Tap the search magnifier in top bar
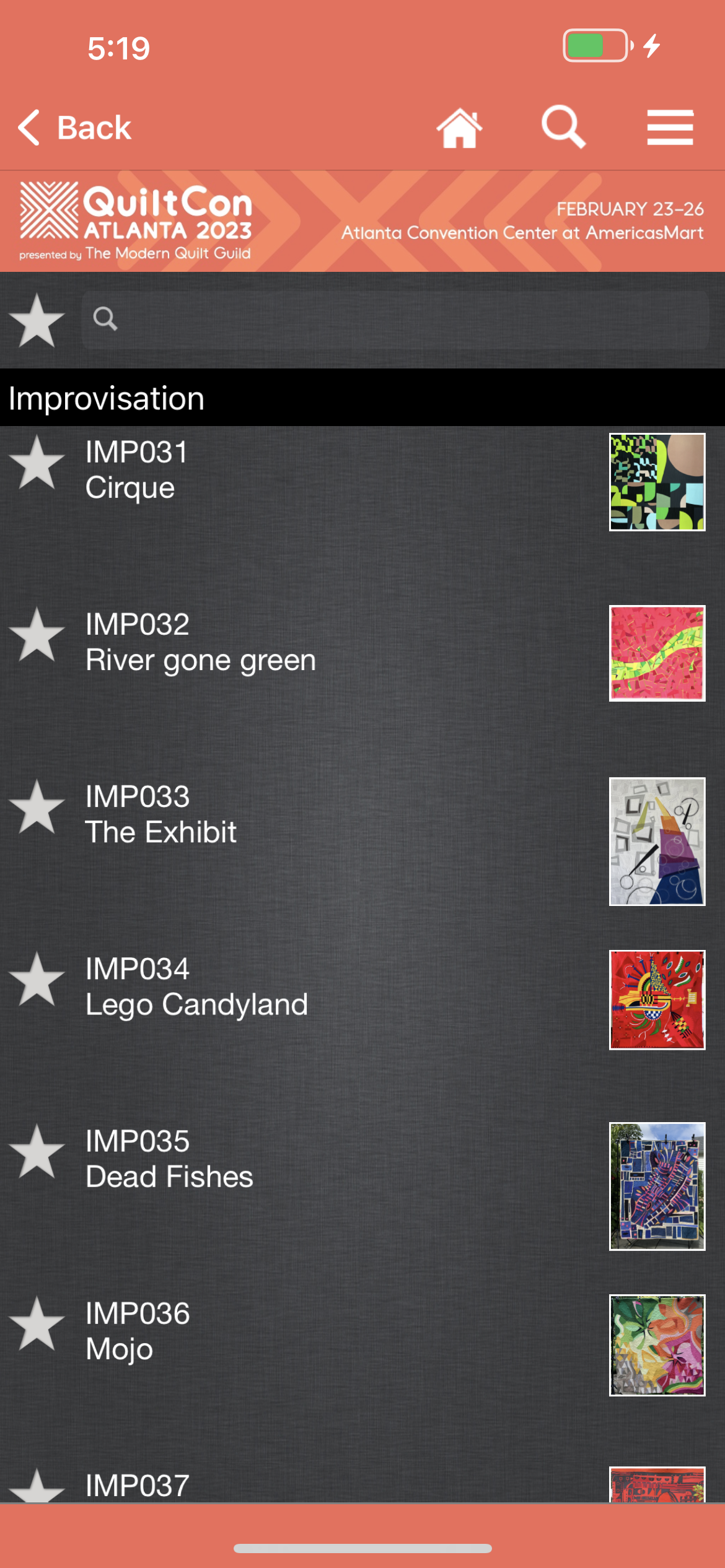The image size is (725, 1568). point(563,127)
